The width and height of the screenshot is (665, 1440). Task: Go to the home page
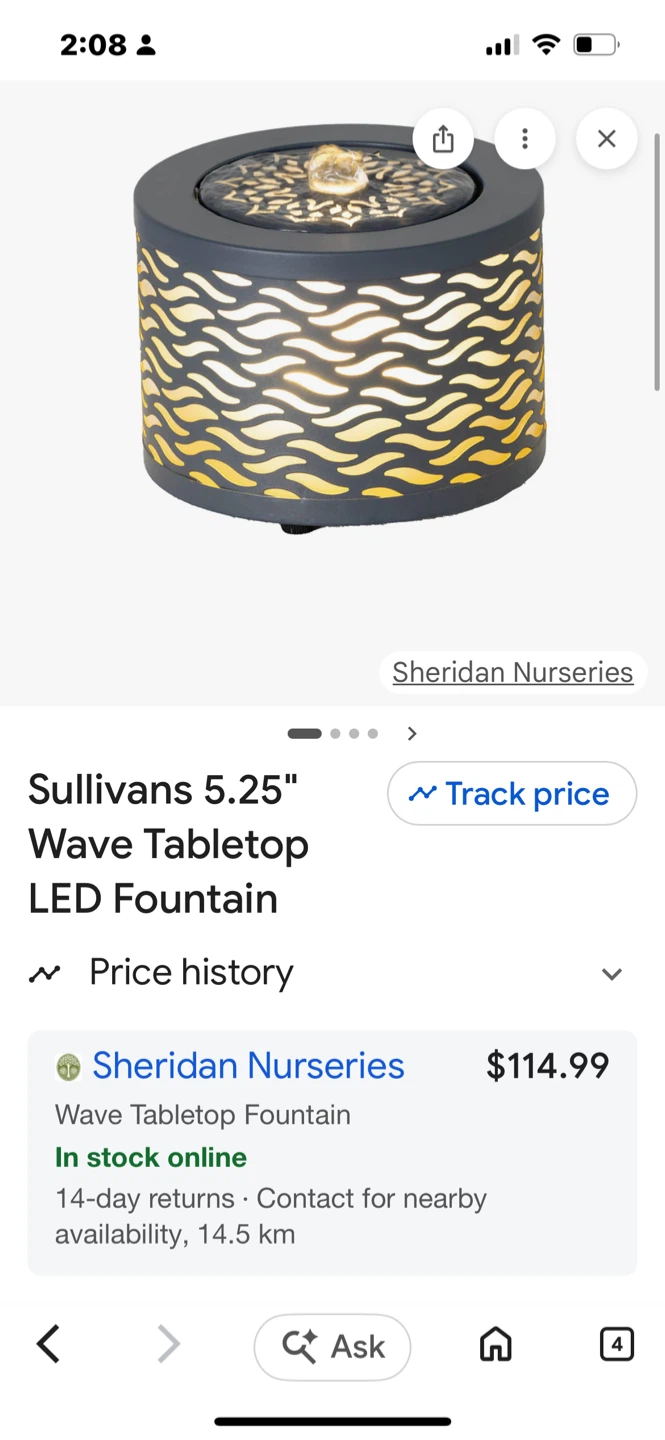point(496,1345)
